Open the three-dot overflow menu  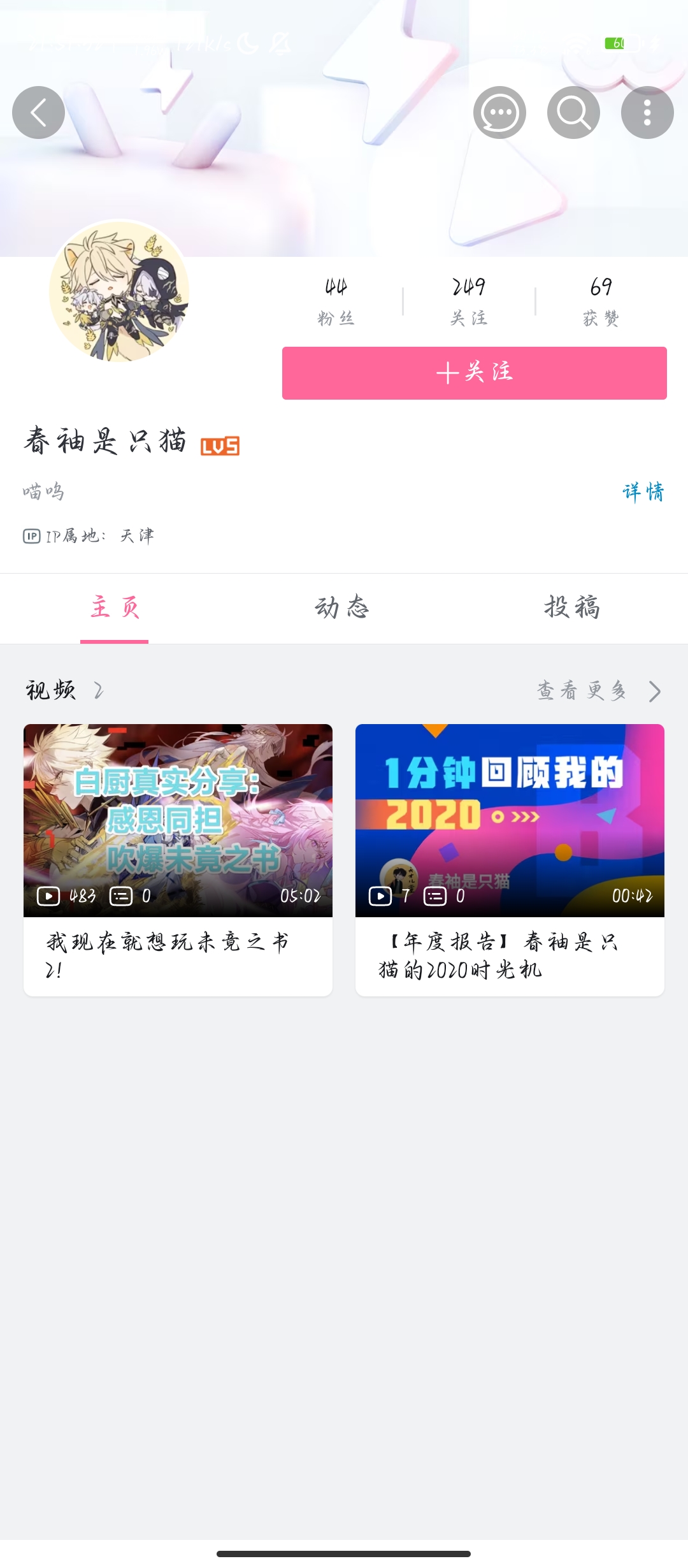pyautogui.click(x=647, y=113)
